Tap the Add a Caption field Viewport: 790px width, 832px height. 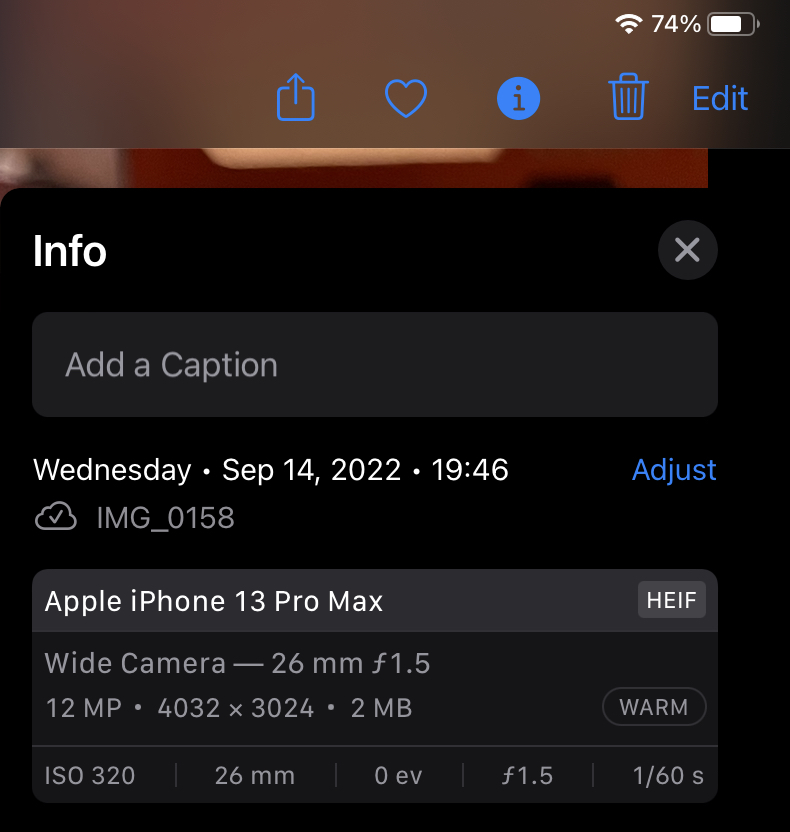[375, 364]
